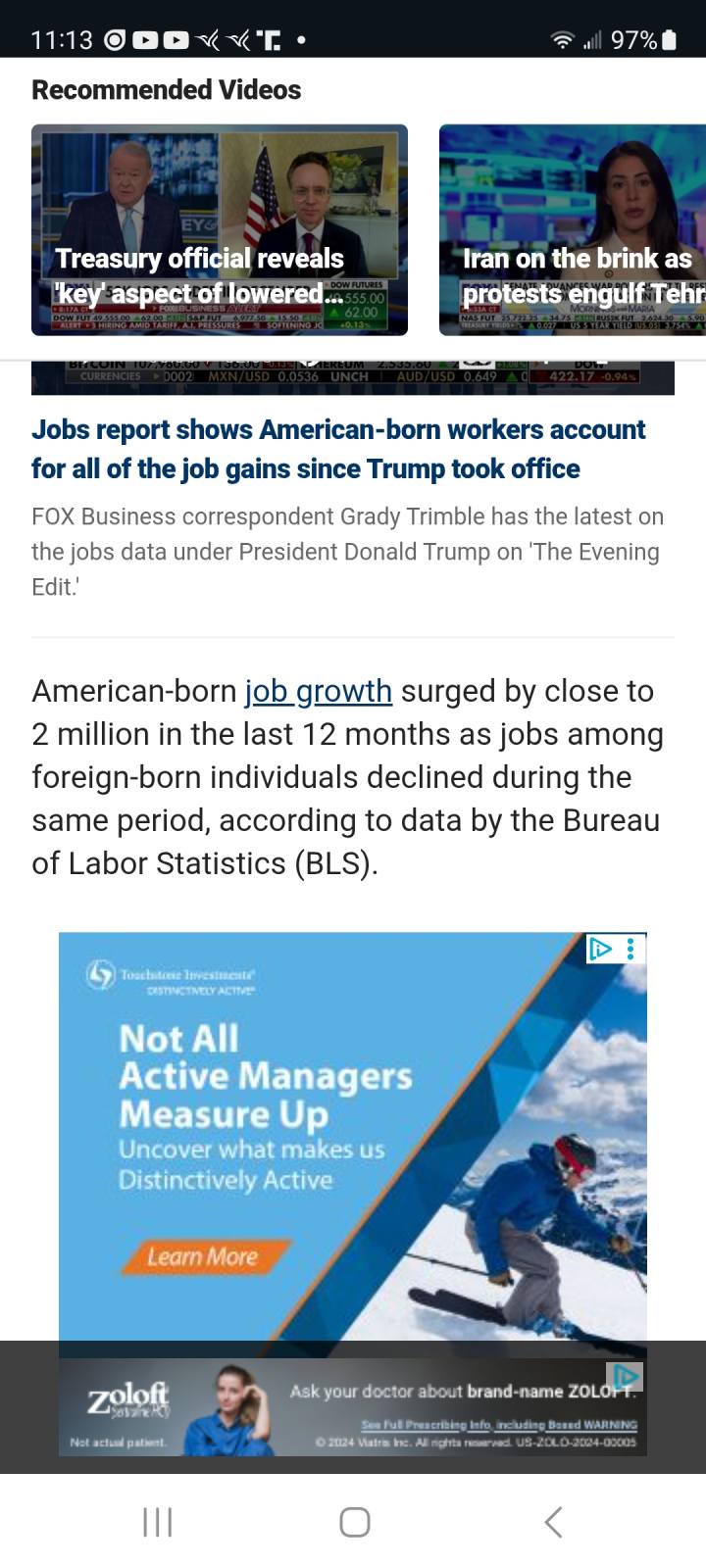Go back with the system back button
The image size is (706, 1568).
[x=553, y=1522]
